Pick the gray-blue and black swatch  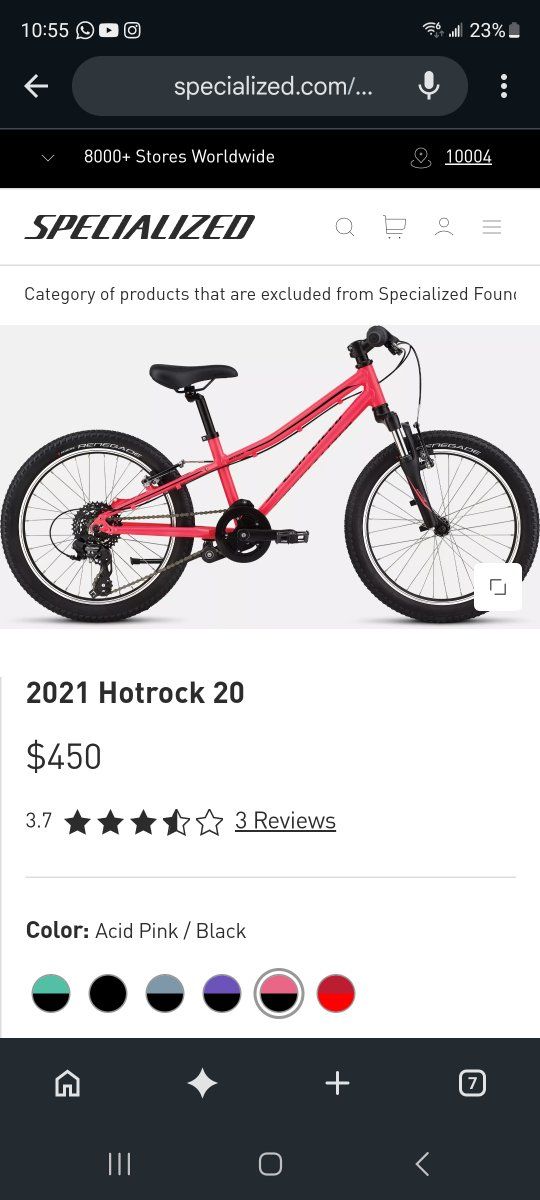[x=165, y=993]
